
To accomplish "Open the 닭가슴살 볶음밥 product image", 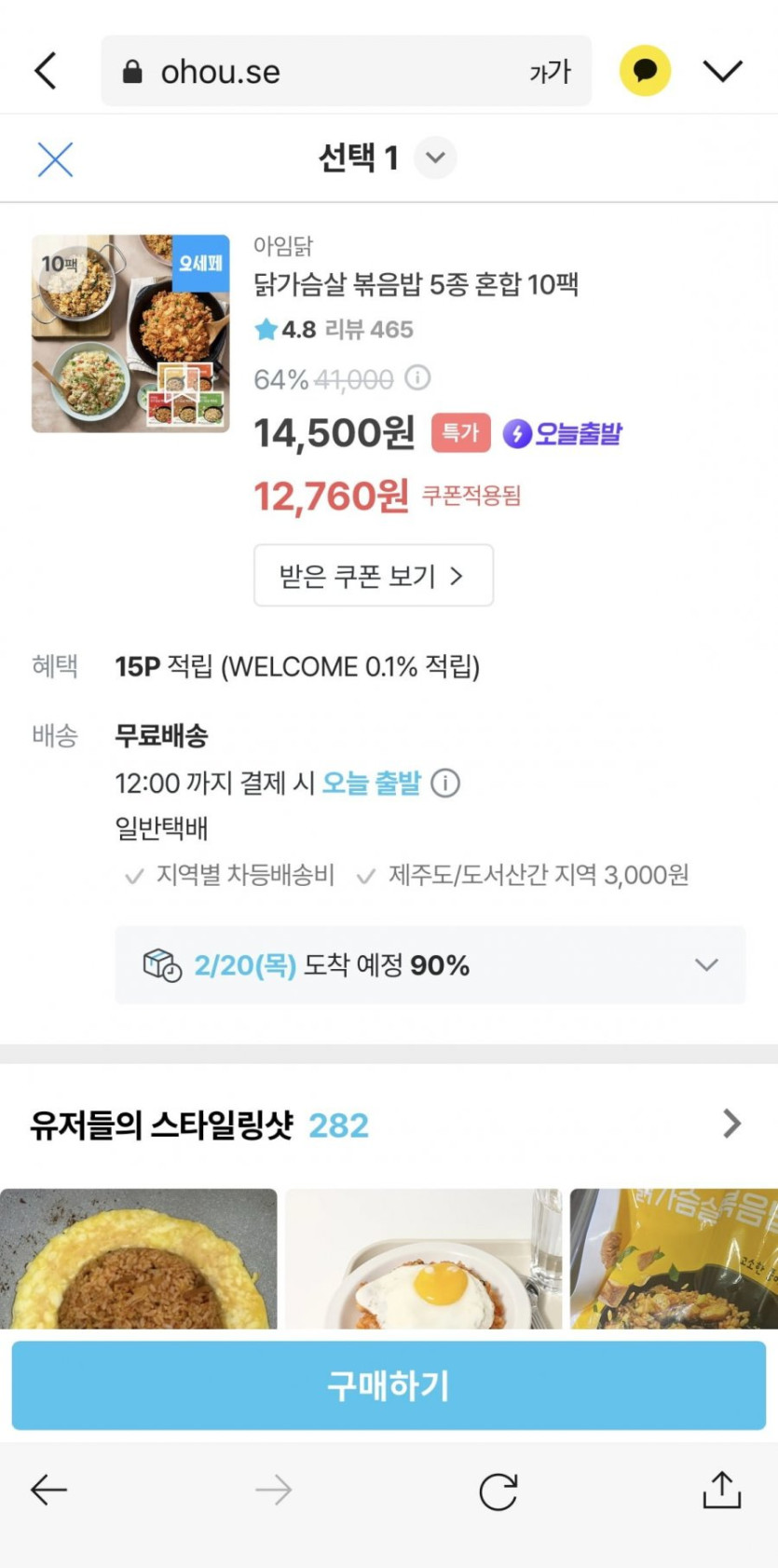I will [x=130, y=334].
